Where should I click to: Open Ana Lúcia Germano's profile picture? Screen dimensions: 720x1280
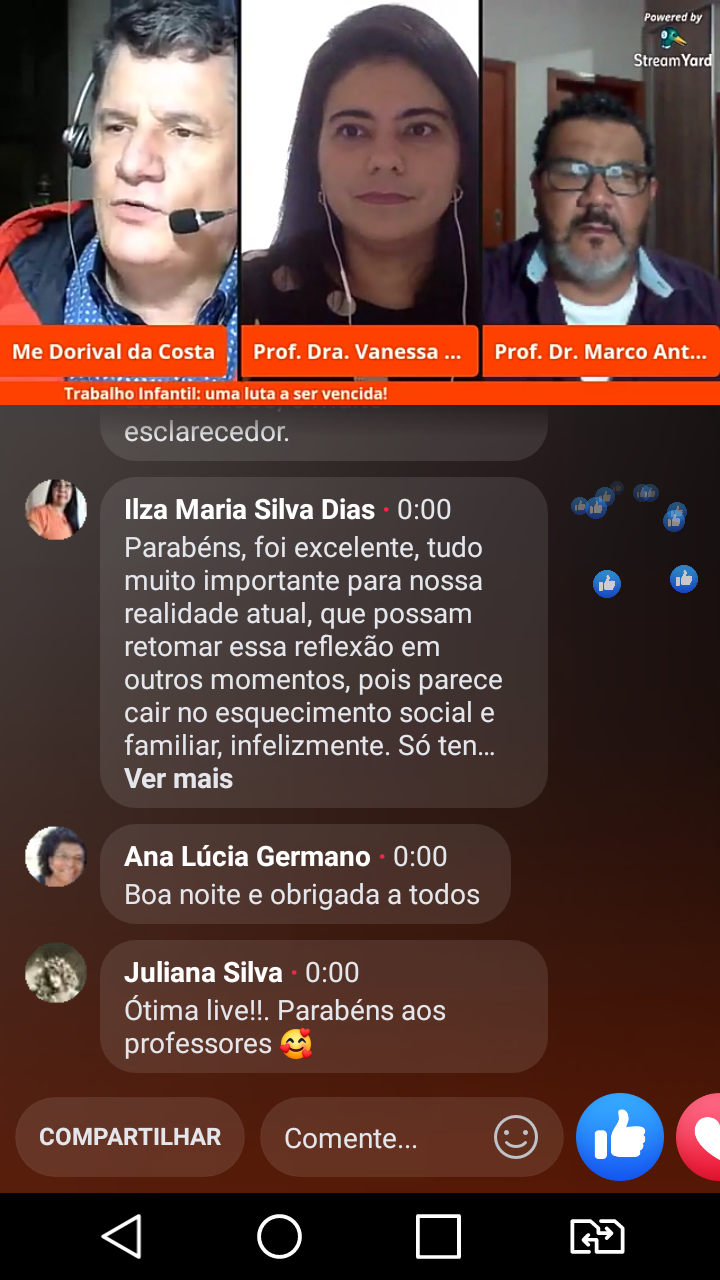click(56, 857)
